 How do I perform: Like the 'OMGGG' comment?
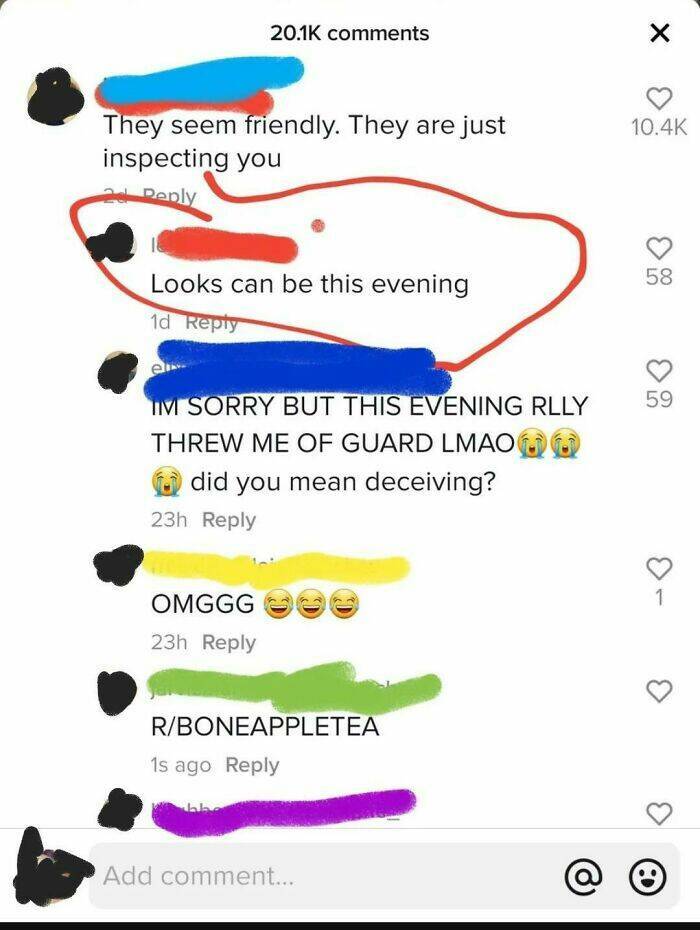[x=658, y=567]
